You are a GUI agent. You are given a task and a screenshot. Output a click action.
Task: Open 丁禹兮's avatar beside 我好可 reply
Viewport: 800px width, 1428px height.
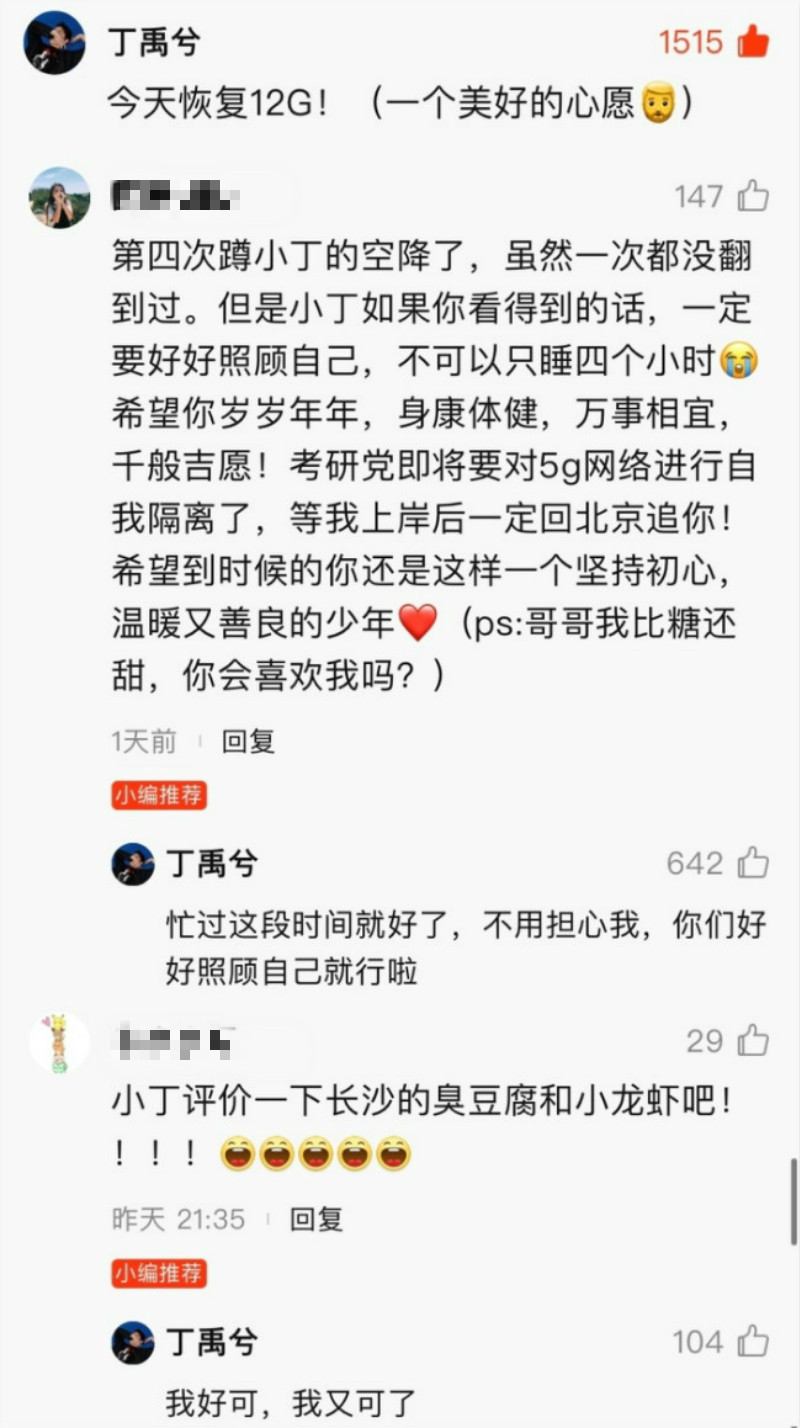[x=133, y=1342]
